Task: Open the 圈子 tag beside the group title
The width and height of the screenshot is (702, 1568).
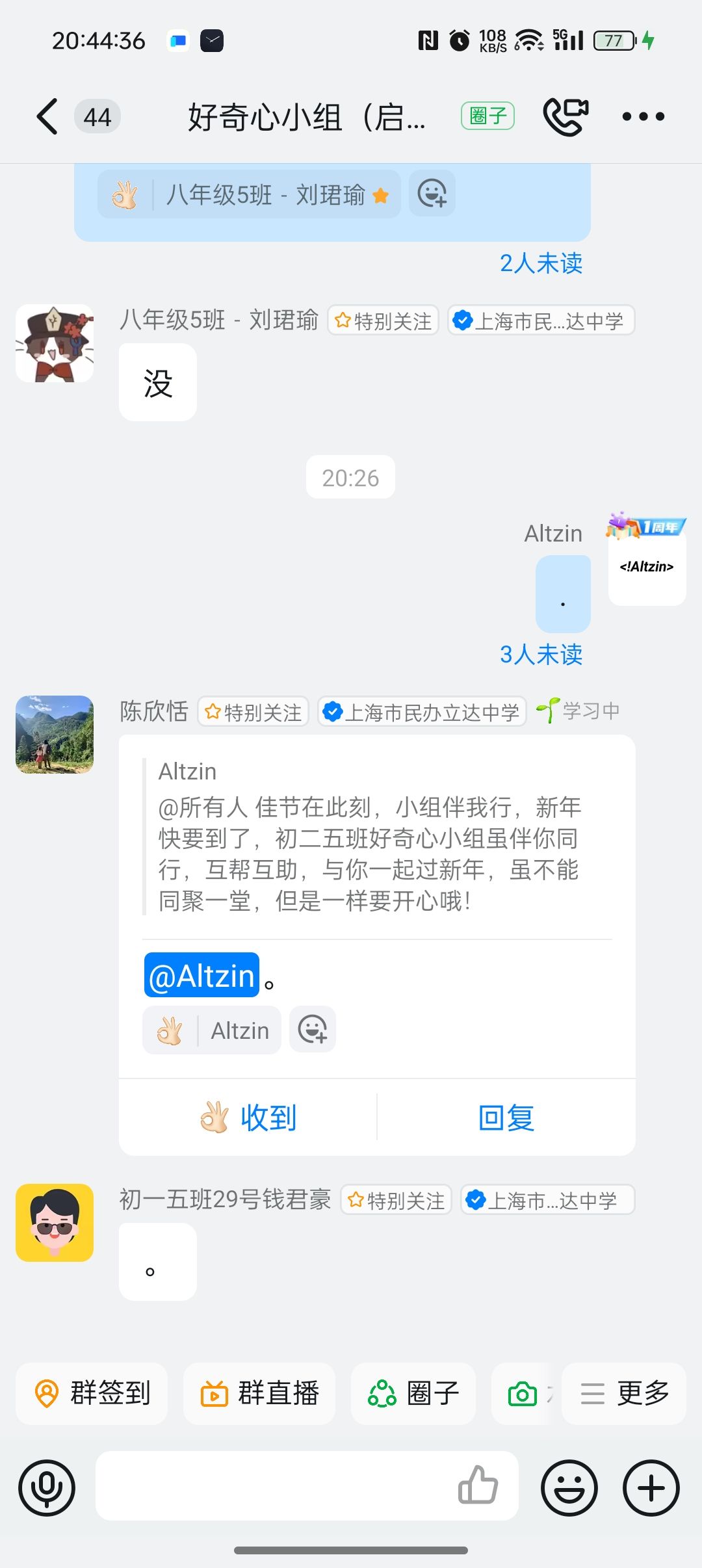Action: point(487,116)
